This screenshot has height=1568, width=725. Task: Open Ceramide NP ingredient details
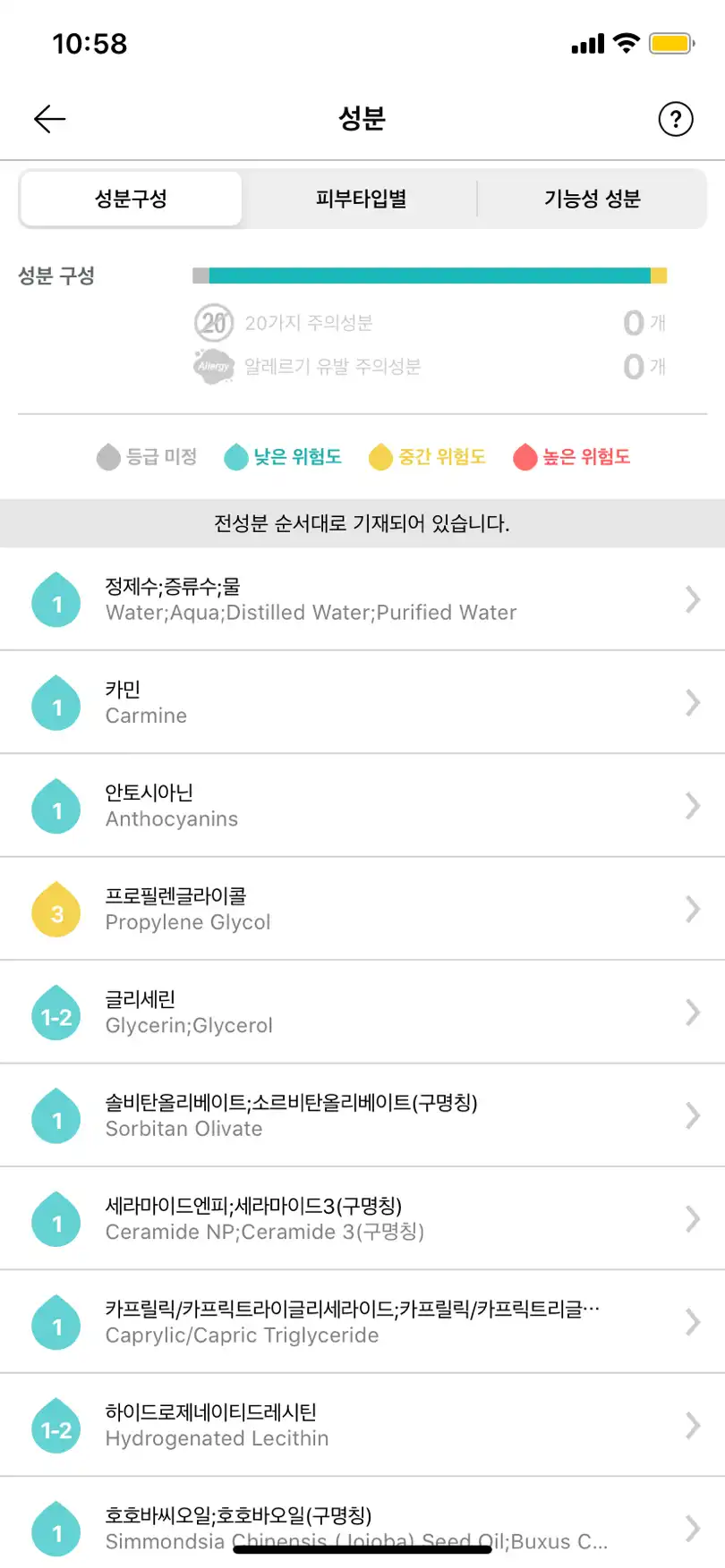[362, 1218]
